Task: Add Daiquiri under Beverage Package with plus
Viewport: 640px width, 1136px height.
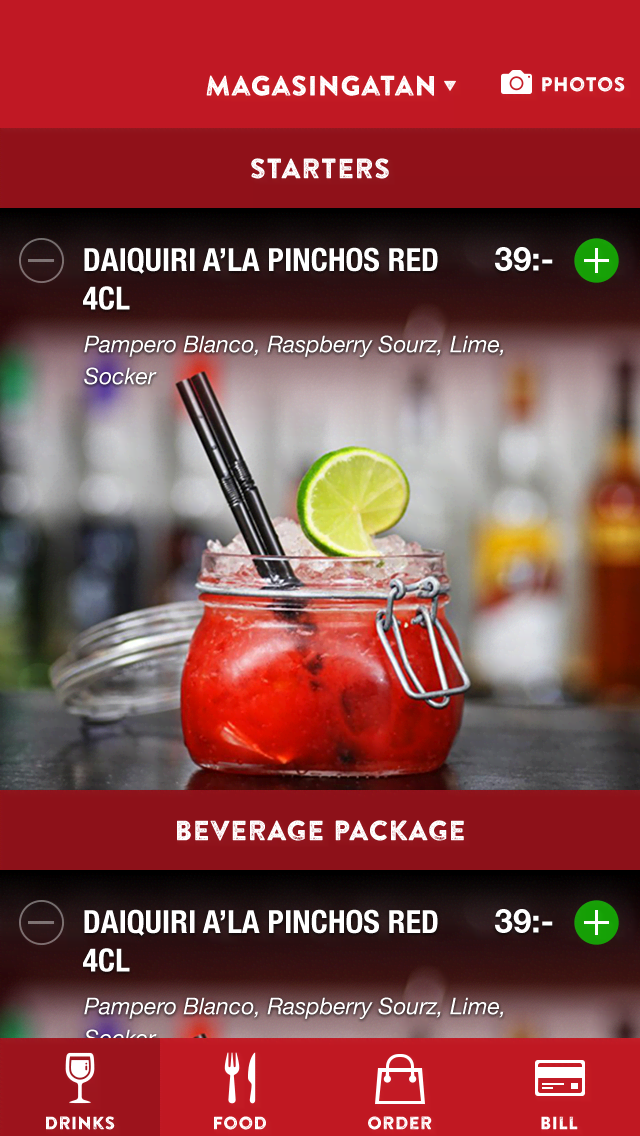Action: [596, 923]
